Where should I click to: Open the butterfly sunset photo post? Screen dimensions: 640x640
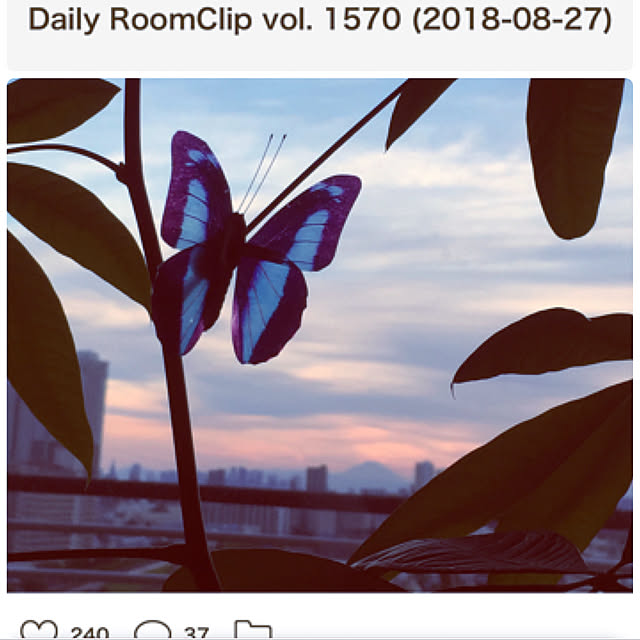(x=320, y=335)
